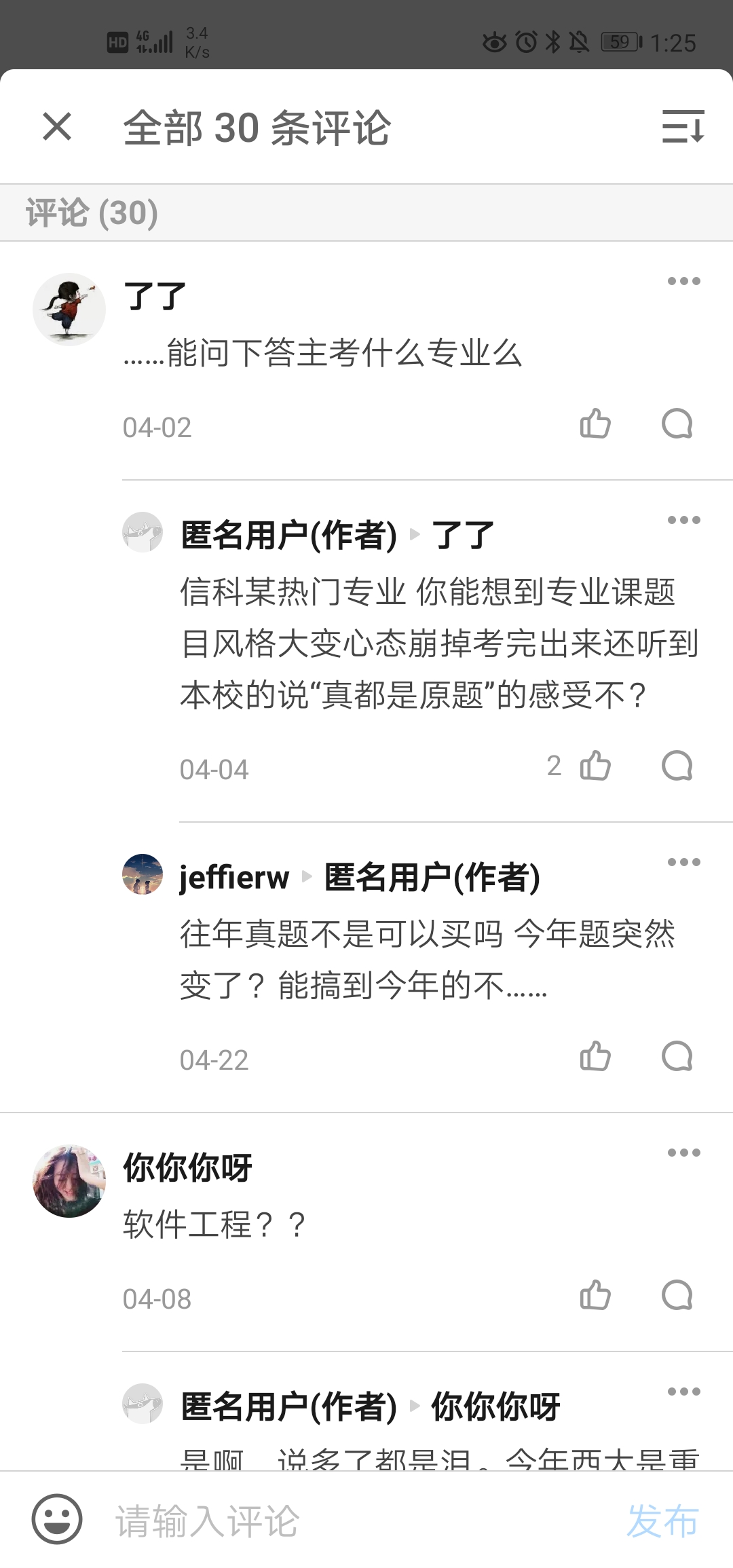This screenshot has width=733, height=1568.
Task: Like the author's reply dated 04-04
Action: point(595,766)
